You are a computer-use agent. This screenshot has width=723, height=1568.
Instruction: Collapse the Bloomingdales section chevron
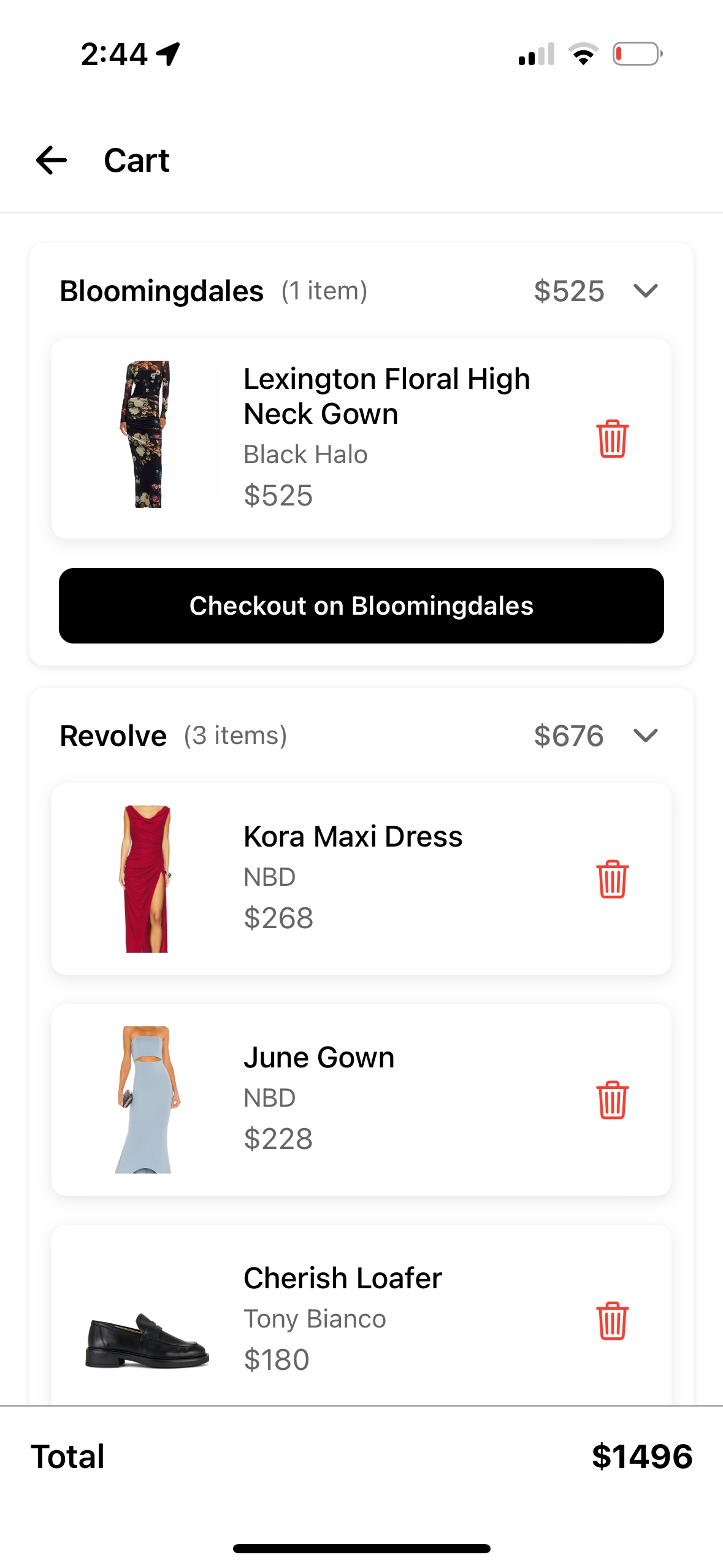(645, 291)
